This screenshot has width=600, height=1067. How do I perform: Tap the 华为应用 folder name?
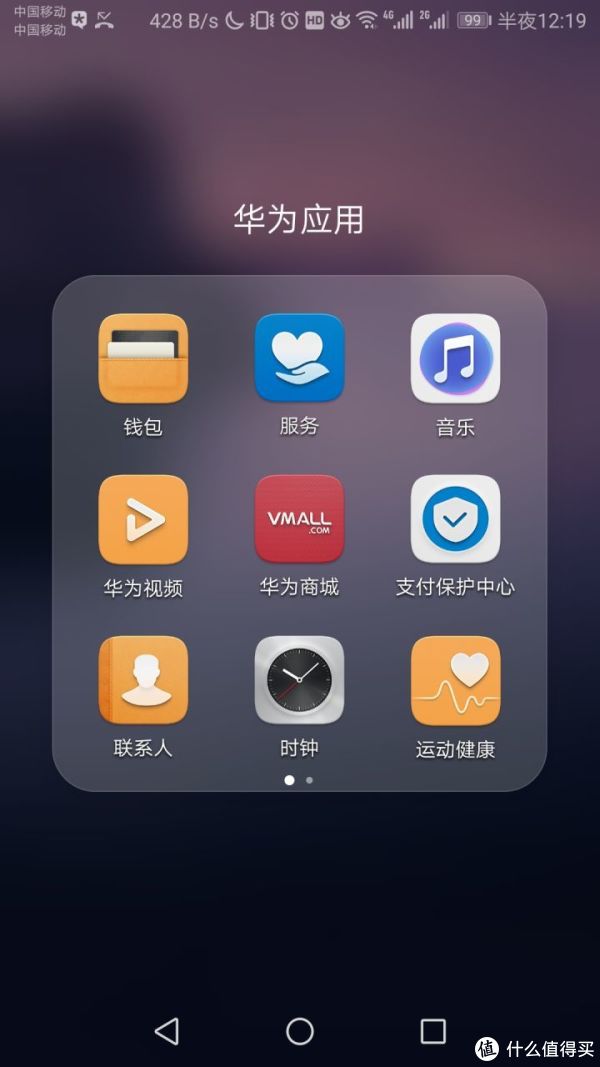pos(299,219)
